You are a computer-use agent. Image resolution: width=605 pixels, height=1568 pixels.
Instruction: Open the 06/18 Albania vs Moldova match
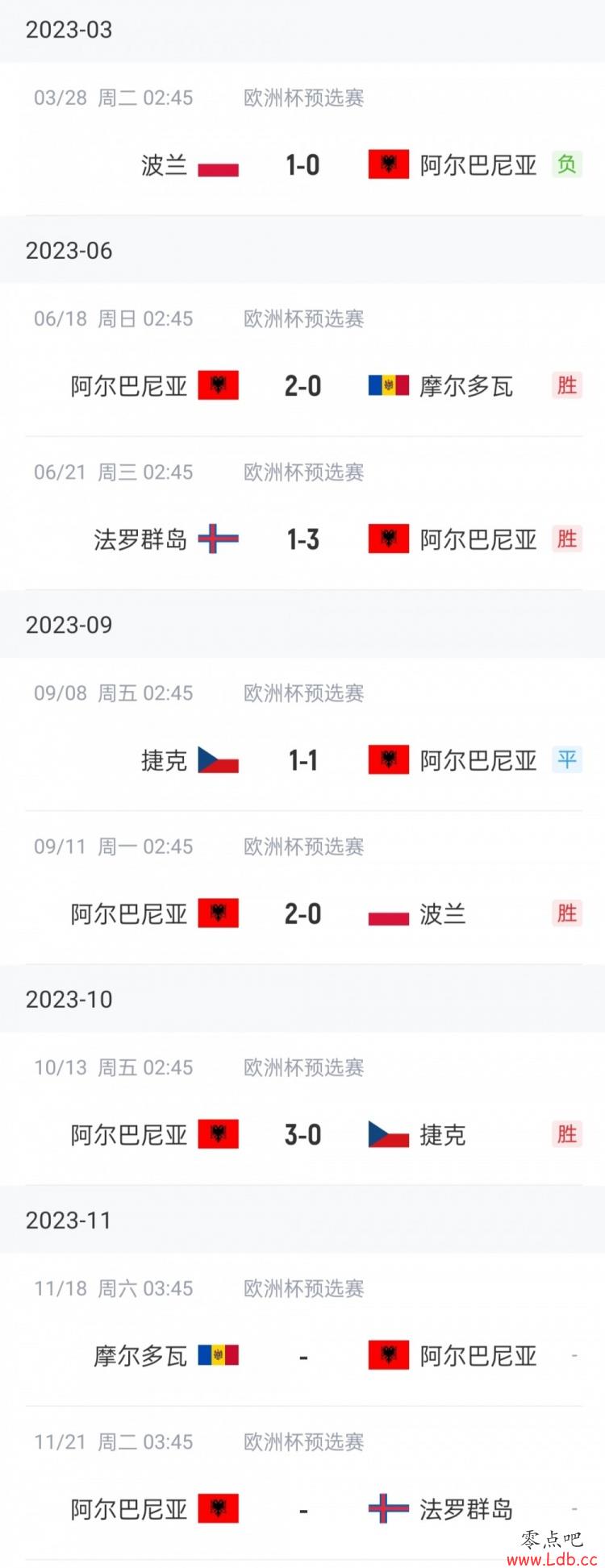pyautogui.click(x=302, y=386)
